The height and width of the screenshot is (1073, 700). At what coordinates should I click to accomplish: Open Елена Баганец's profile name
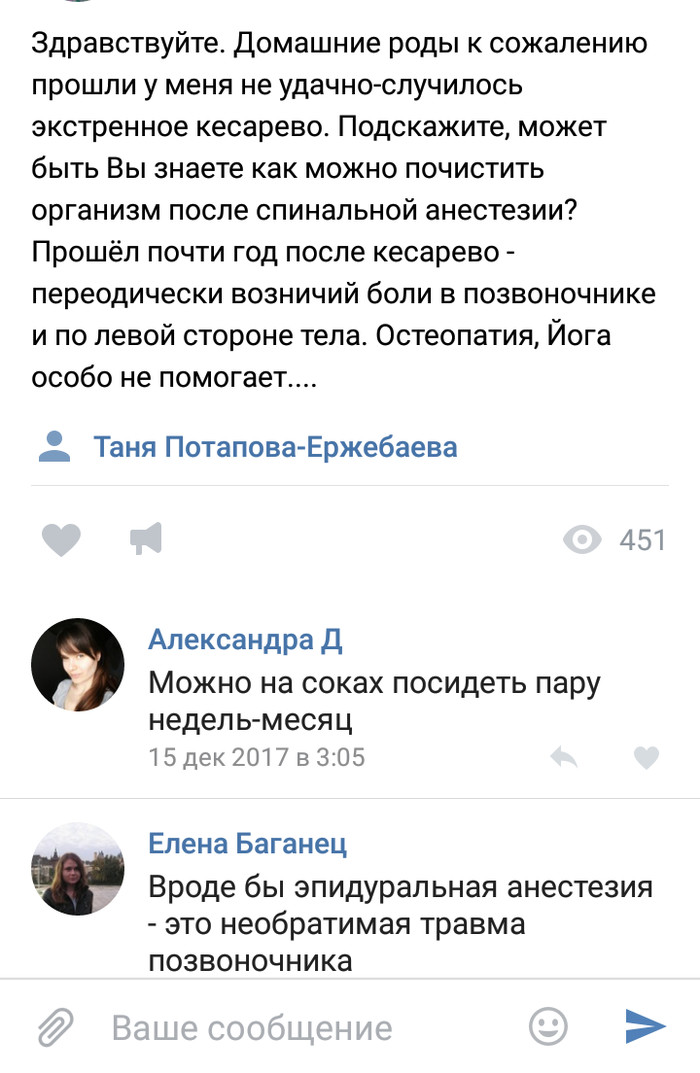[x=247, y=844]
